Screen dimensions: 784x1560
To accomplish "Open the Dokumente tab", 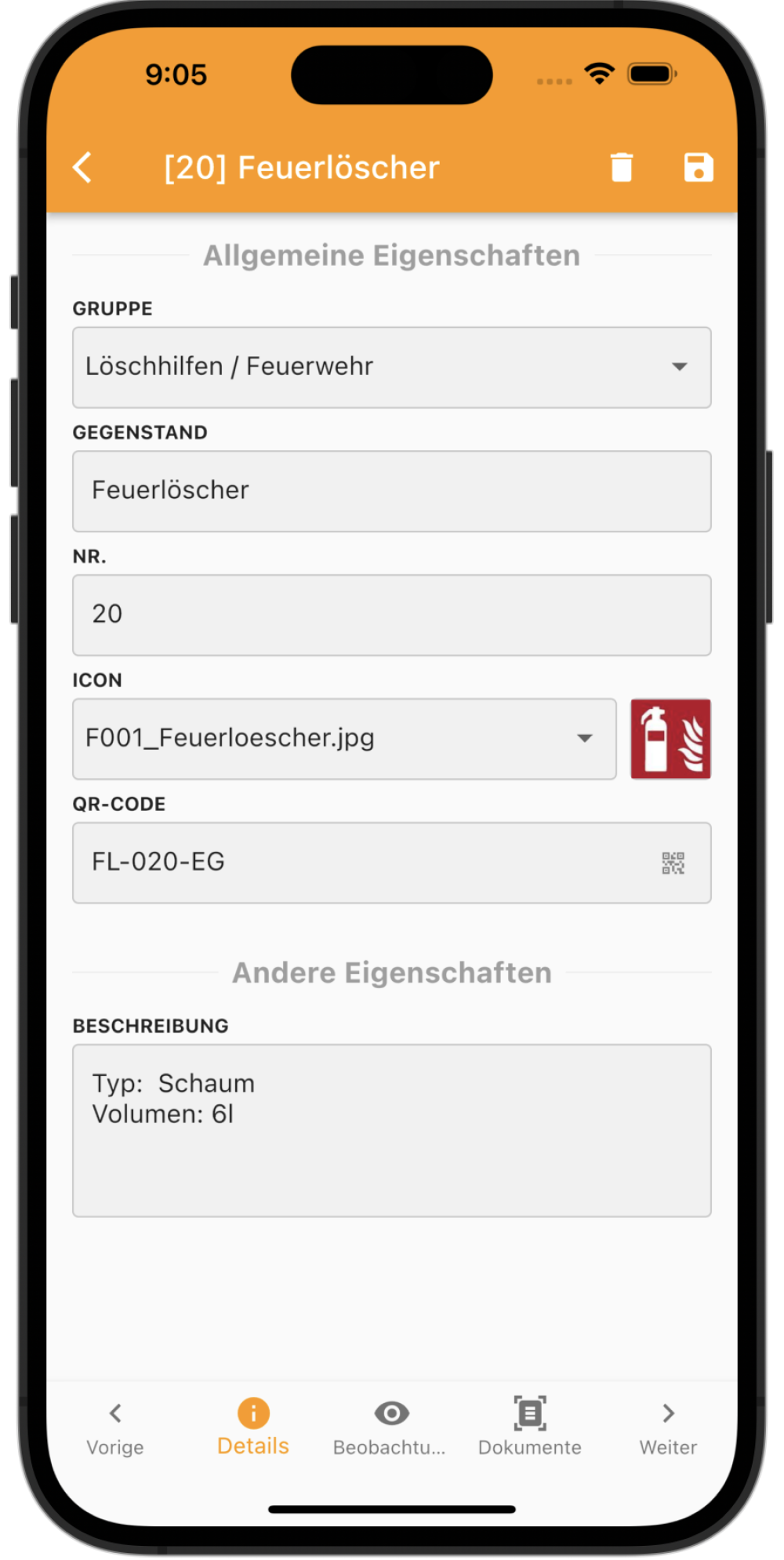I will pos(530,1427).
